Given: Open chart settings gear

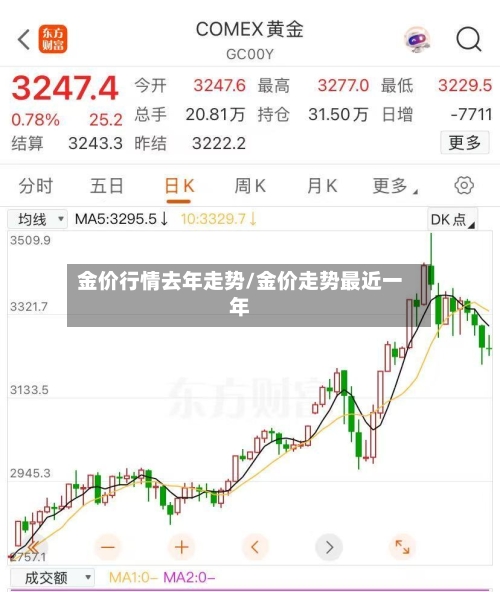Looking at the screenshot, I should pyautogui.click(x=464, y=185).
